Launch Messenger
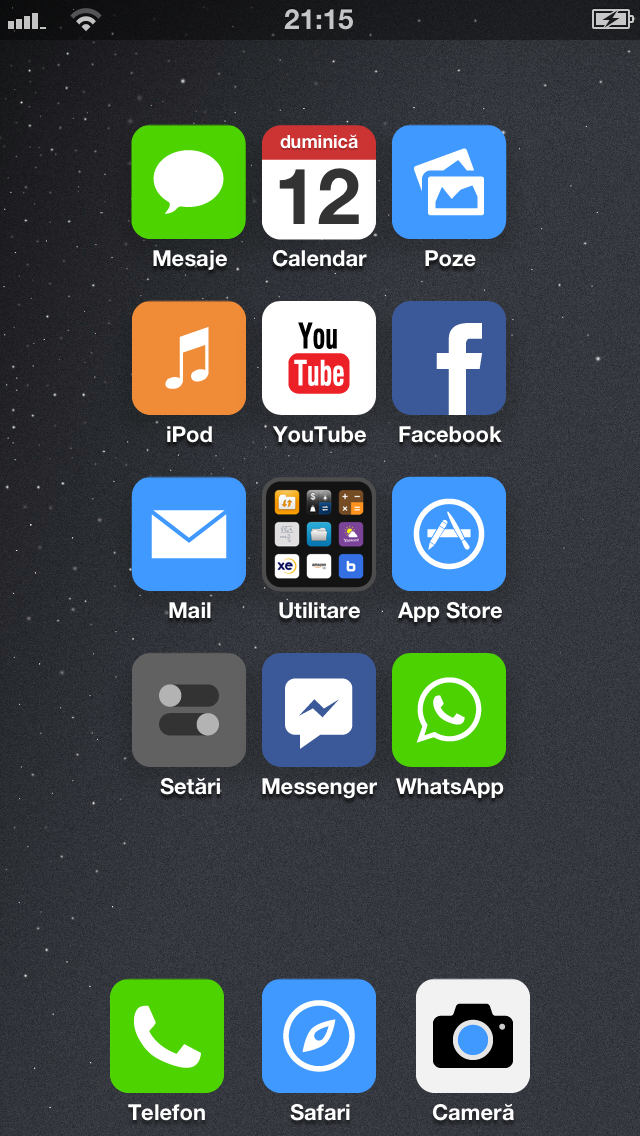 click(319, 710)
